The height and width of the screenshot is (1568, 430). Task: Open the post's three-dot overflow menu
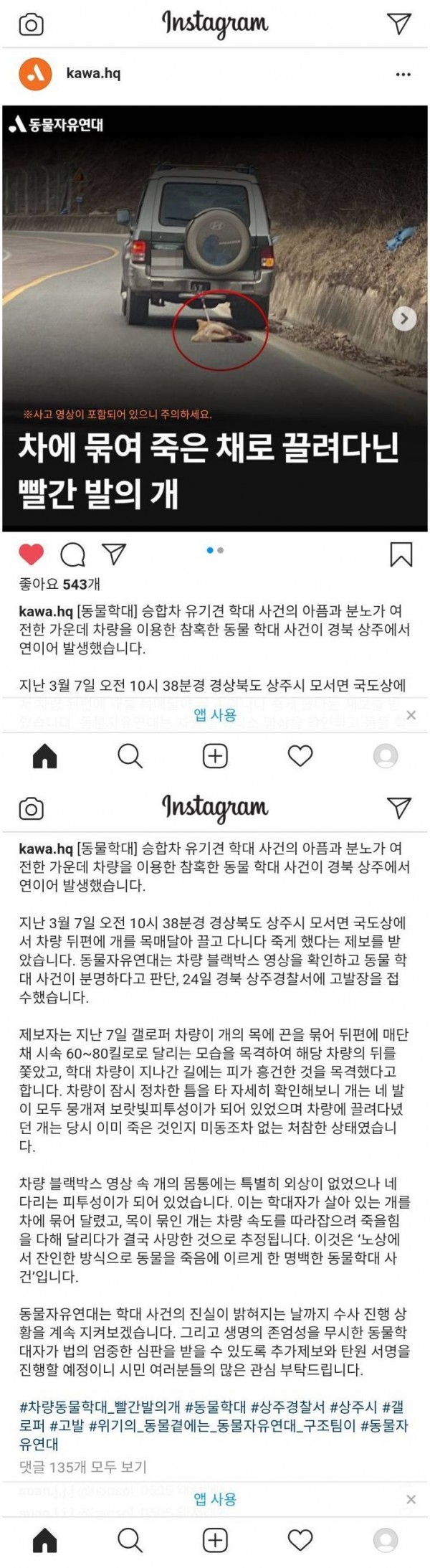(403, 74)
